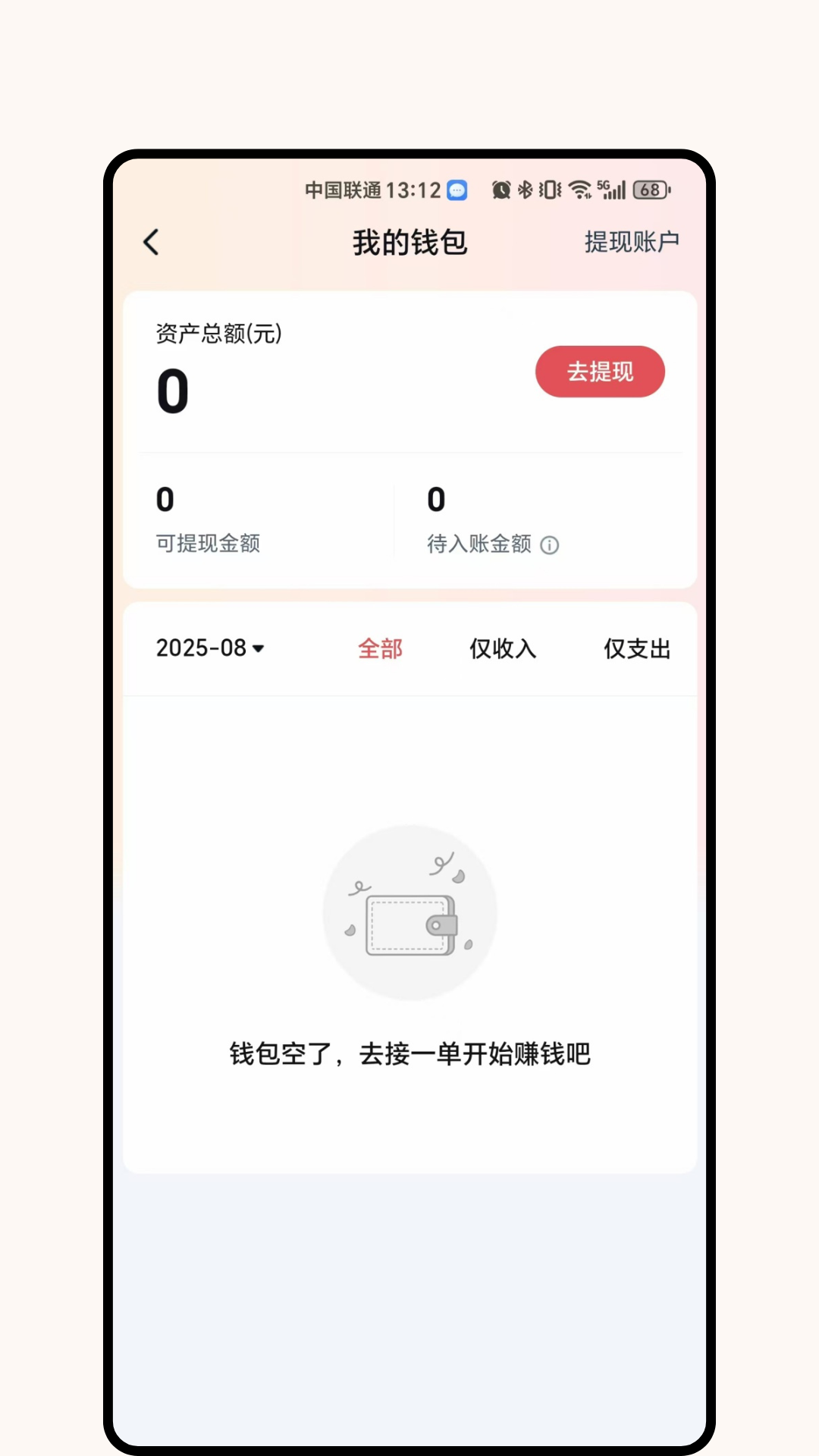Expand the month picker triangle arrow
The height and width of the screenshot is (1456, 819).
pyautogui.click(x=259, y=650)
